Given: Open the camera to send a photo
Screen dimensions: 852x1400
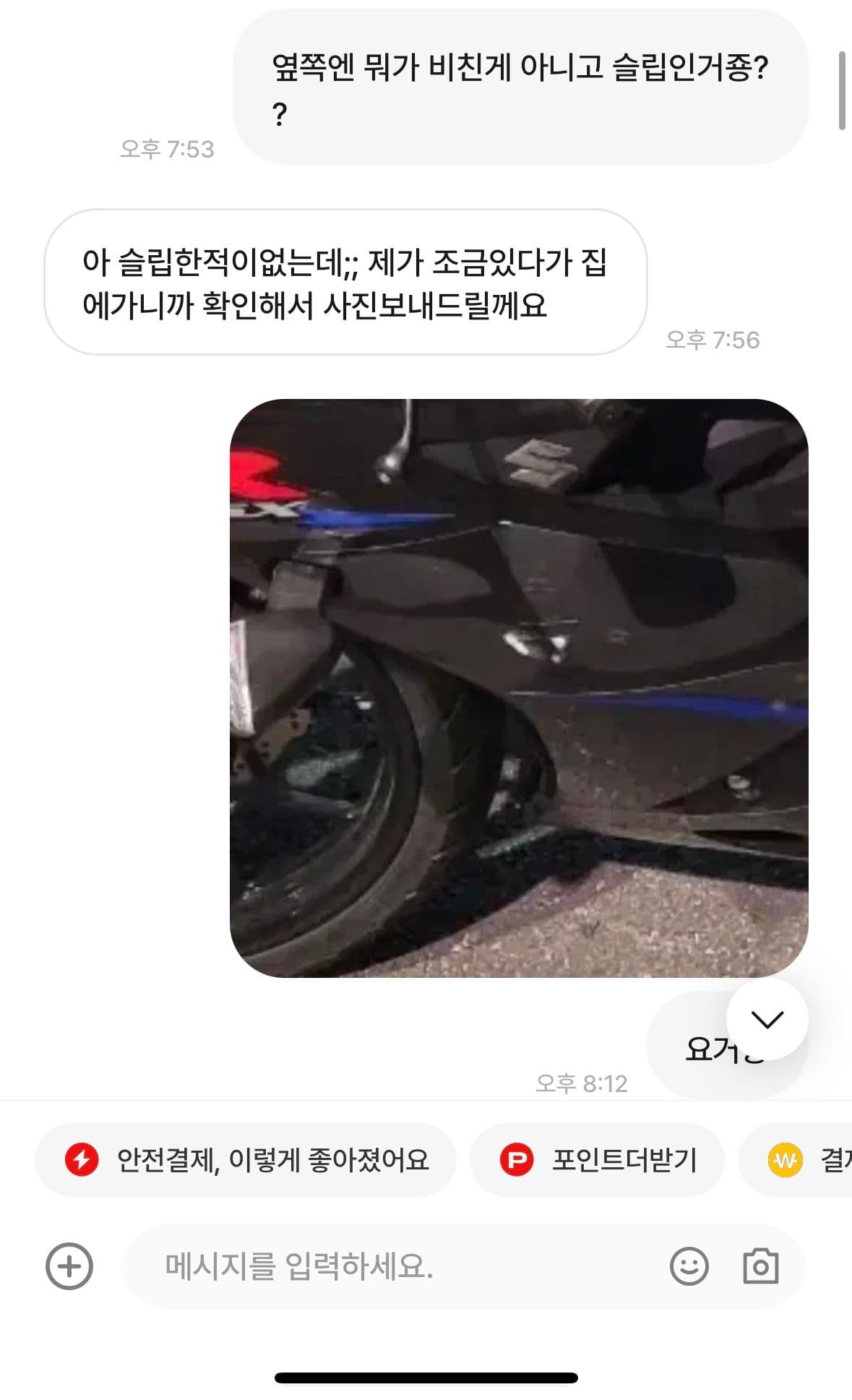Looking at the screenshot, I should [x=760, y=1266].
